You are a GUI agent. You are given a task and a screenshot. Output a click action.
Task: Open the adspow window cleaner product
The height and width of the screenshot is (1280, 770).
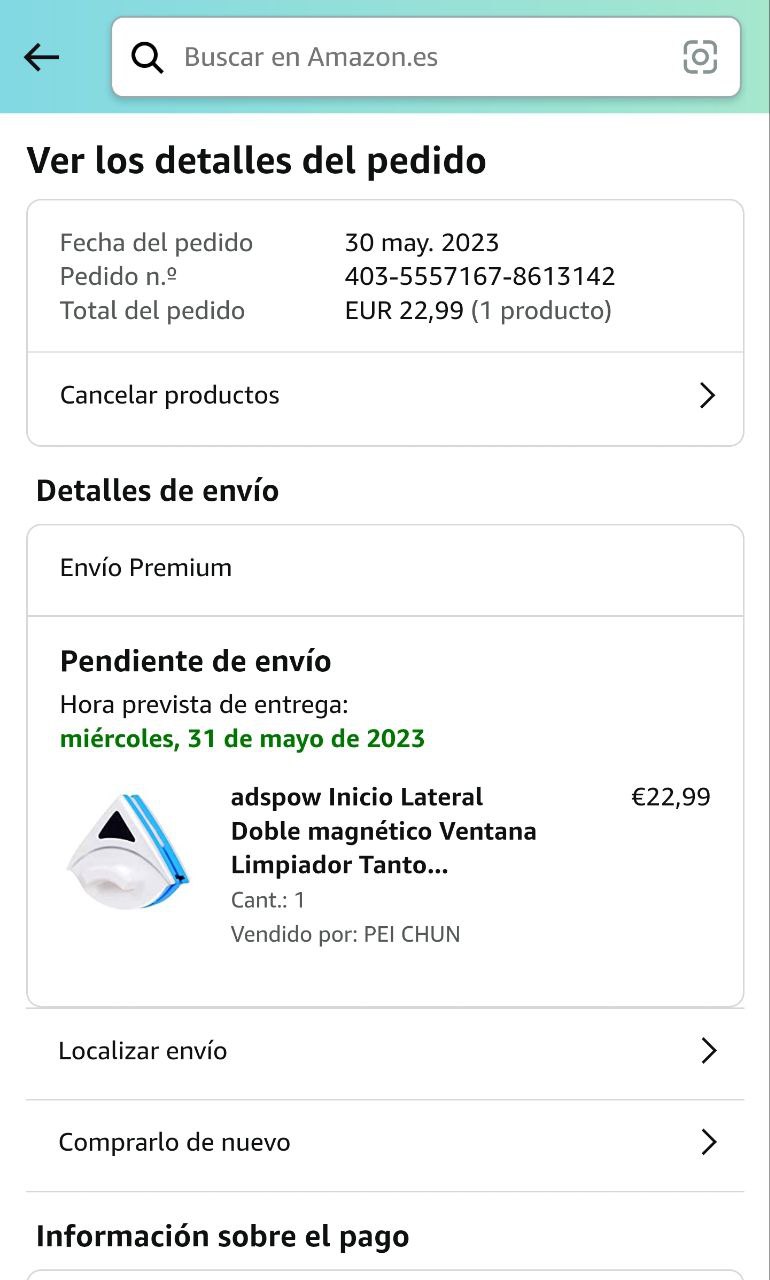(383, 831)
